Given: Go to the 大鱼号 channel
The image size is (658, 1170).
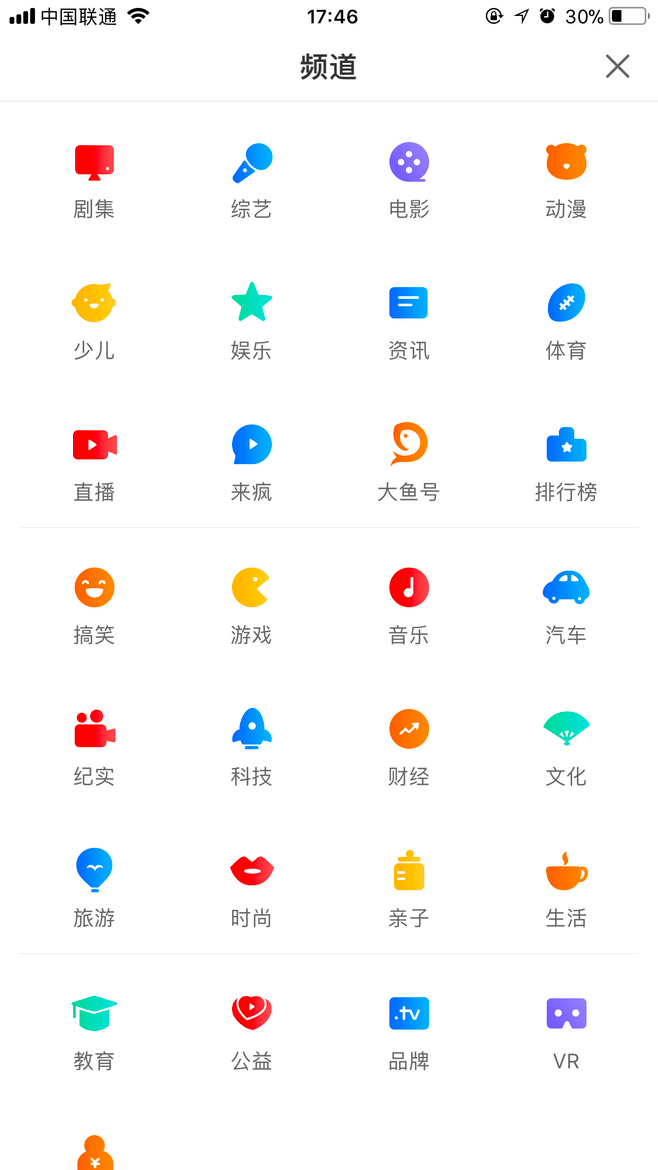Looking at the screenshot, I should pos(409,463).
